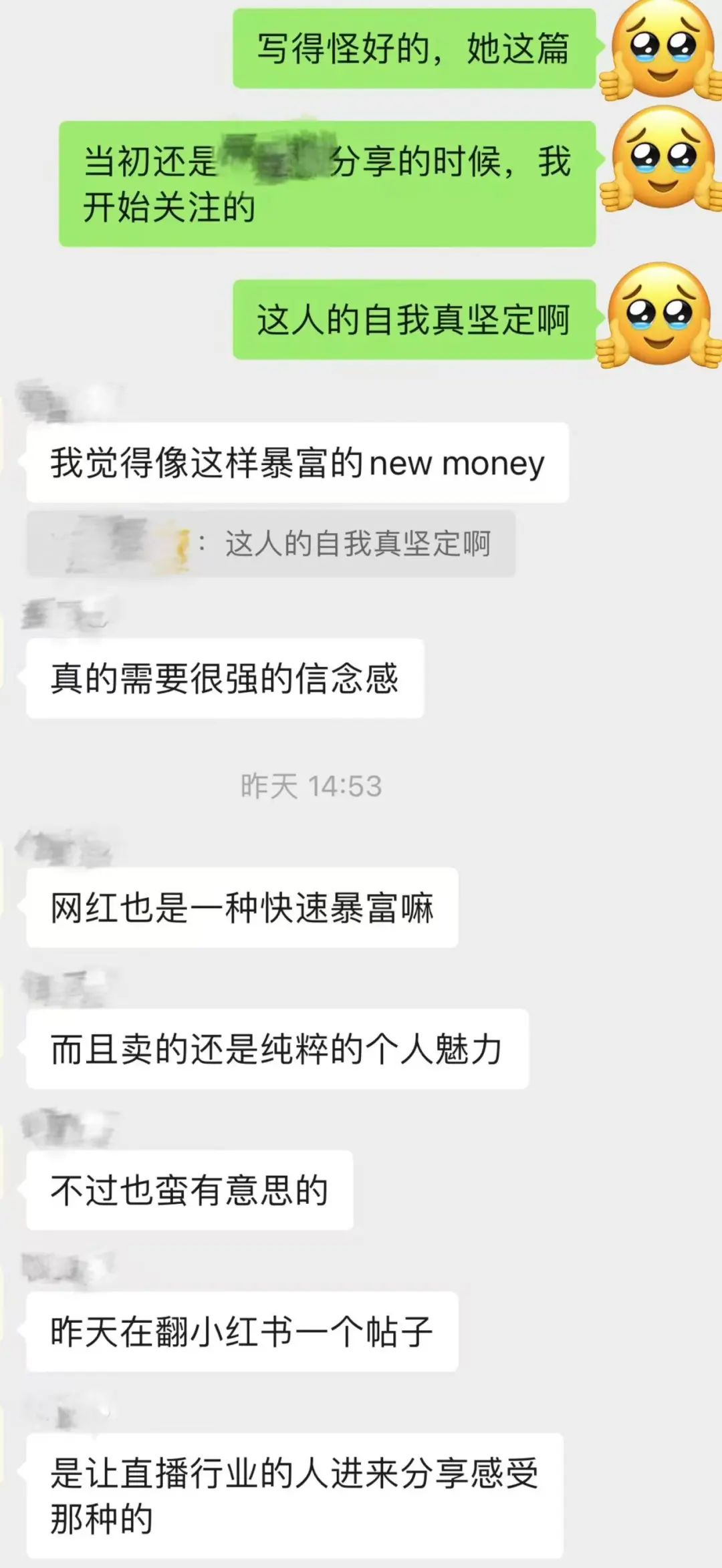Viewport: 722px width, 1568px height.
Task: Open sender profile avatar next to 开始关注的 message
Action: (x=660, y=160)
